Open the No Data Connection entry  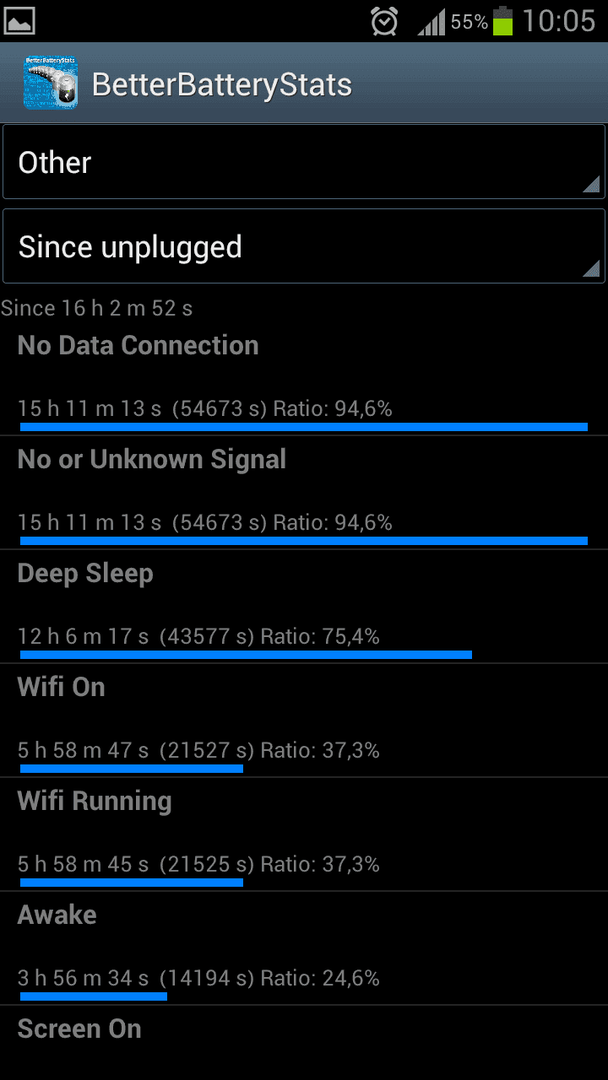(304, 379)
